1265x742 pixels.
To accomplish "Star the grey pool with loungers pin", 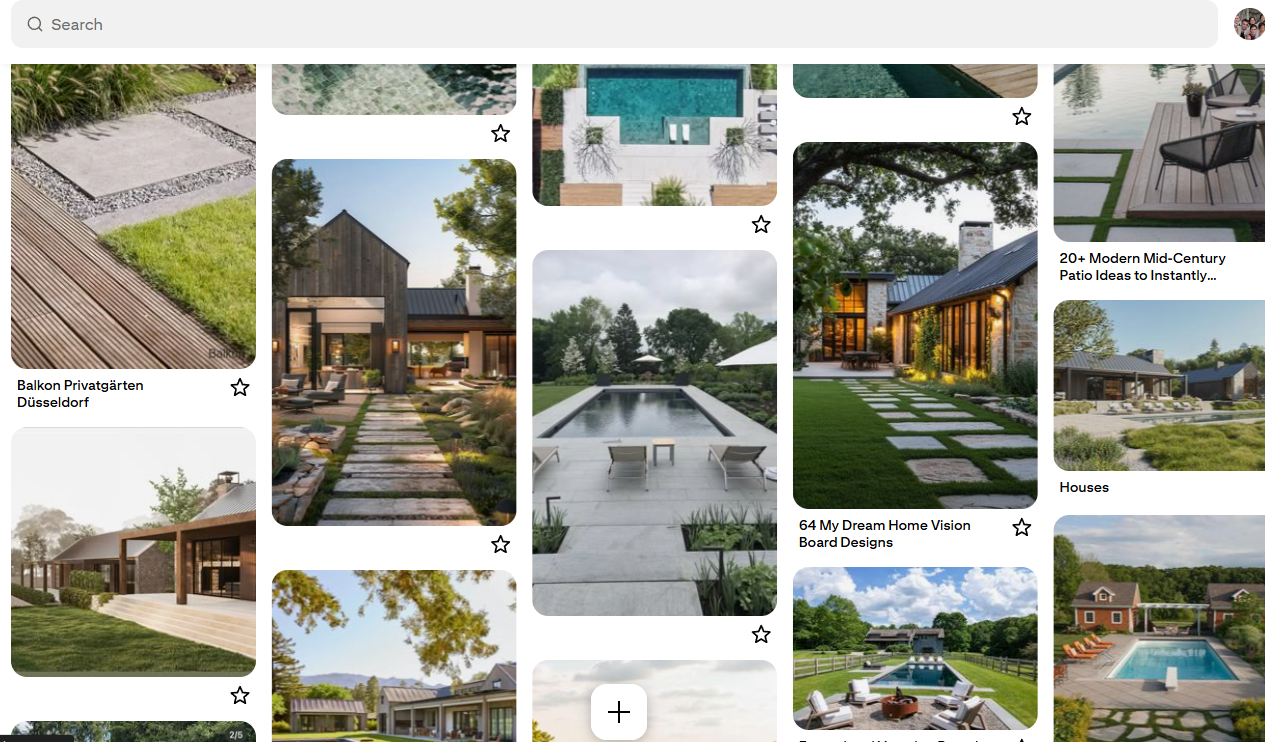I will (761, 634).
